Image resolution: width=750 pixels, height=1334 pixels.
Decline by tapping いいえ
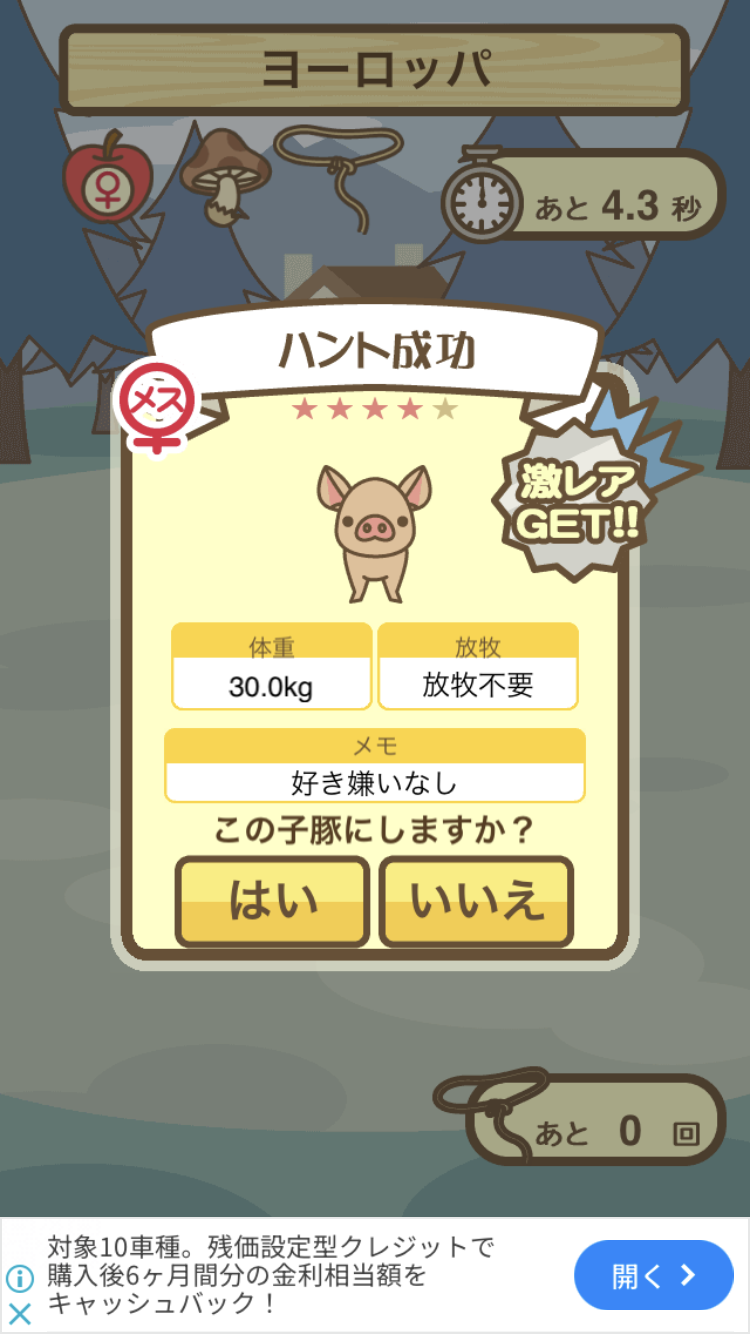coord(476,901)
